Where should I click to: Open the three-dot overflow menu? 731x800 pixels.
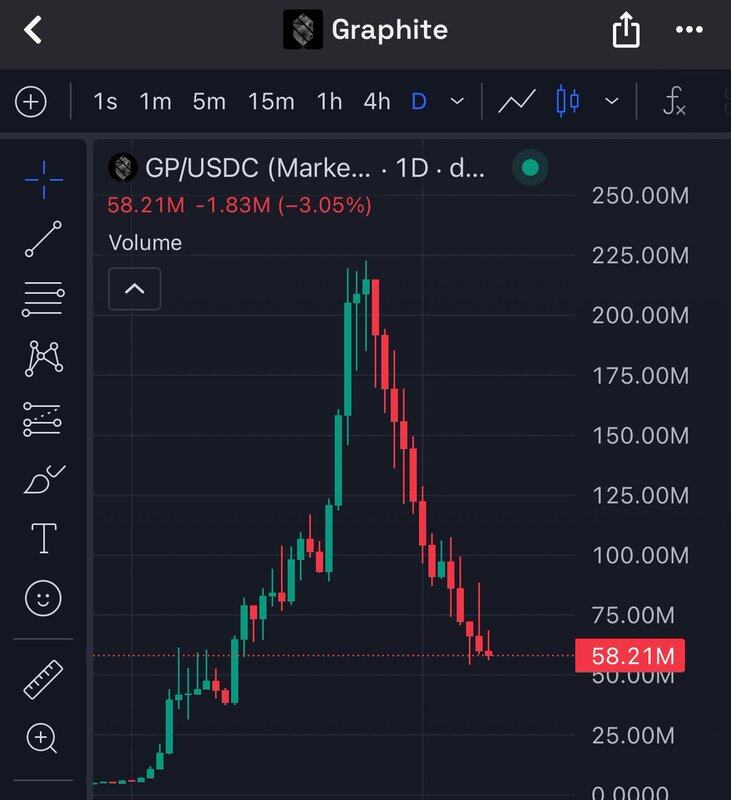(x=689, y=30)
